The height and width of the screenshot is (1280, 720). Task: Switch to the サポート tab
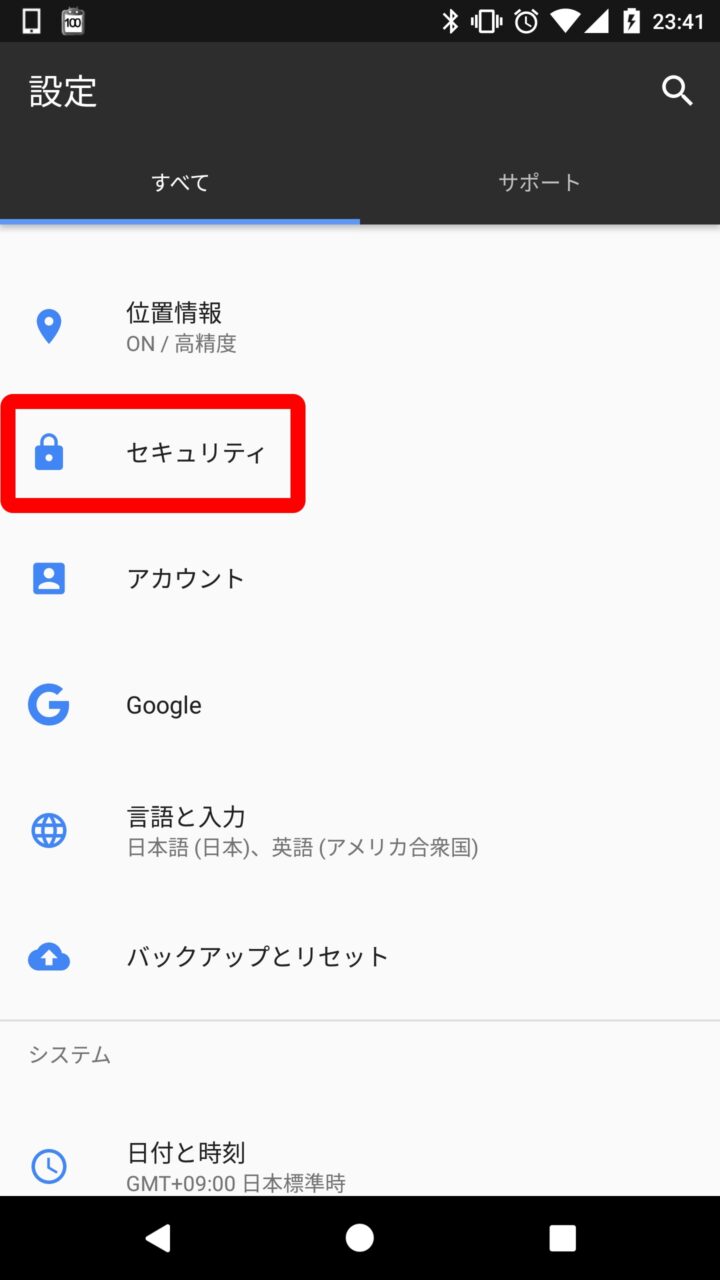click(x=539, y=182)
